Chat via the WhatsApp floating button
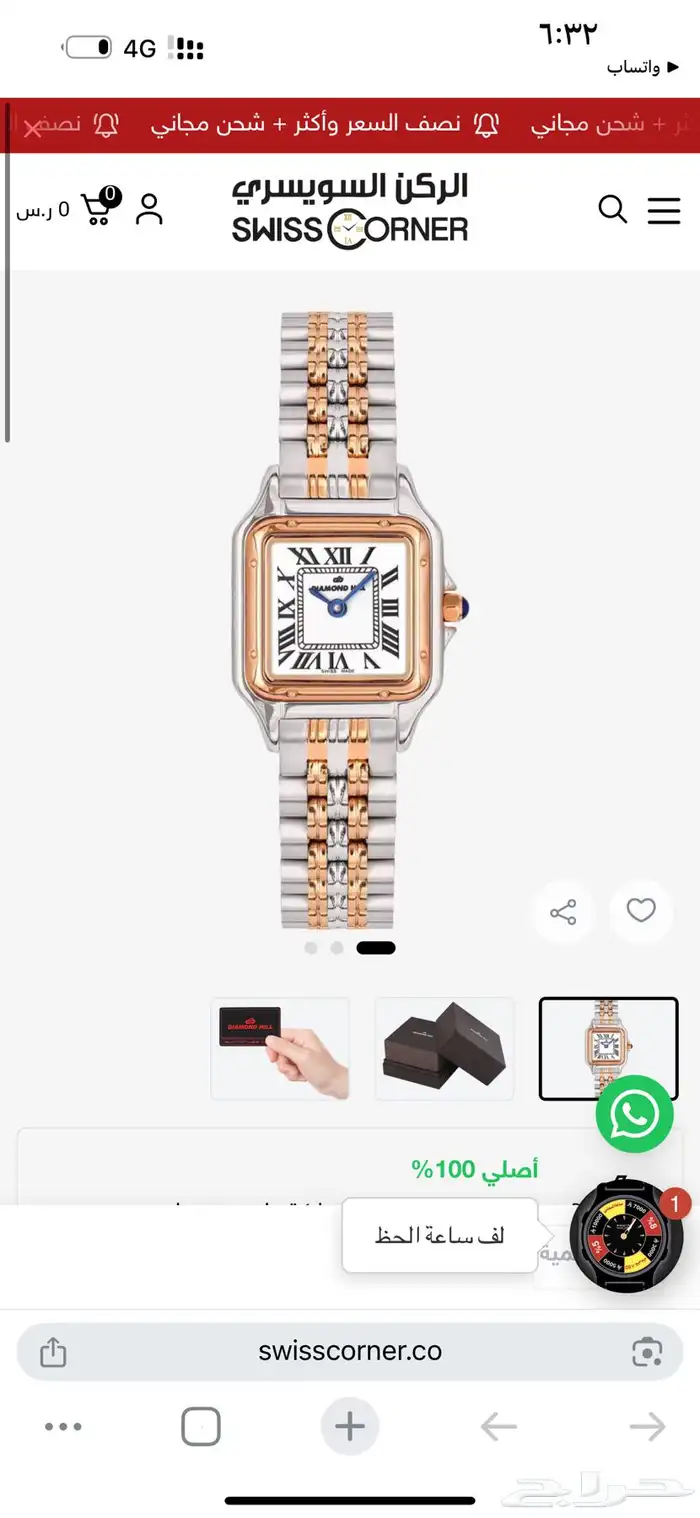The height and width of the screenshot is (1518, 700). [x=634, y=1114]
